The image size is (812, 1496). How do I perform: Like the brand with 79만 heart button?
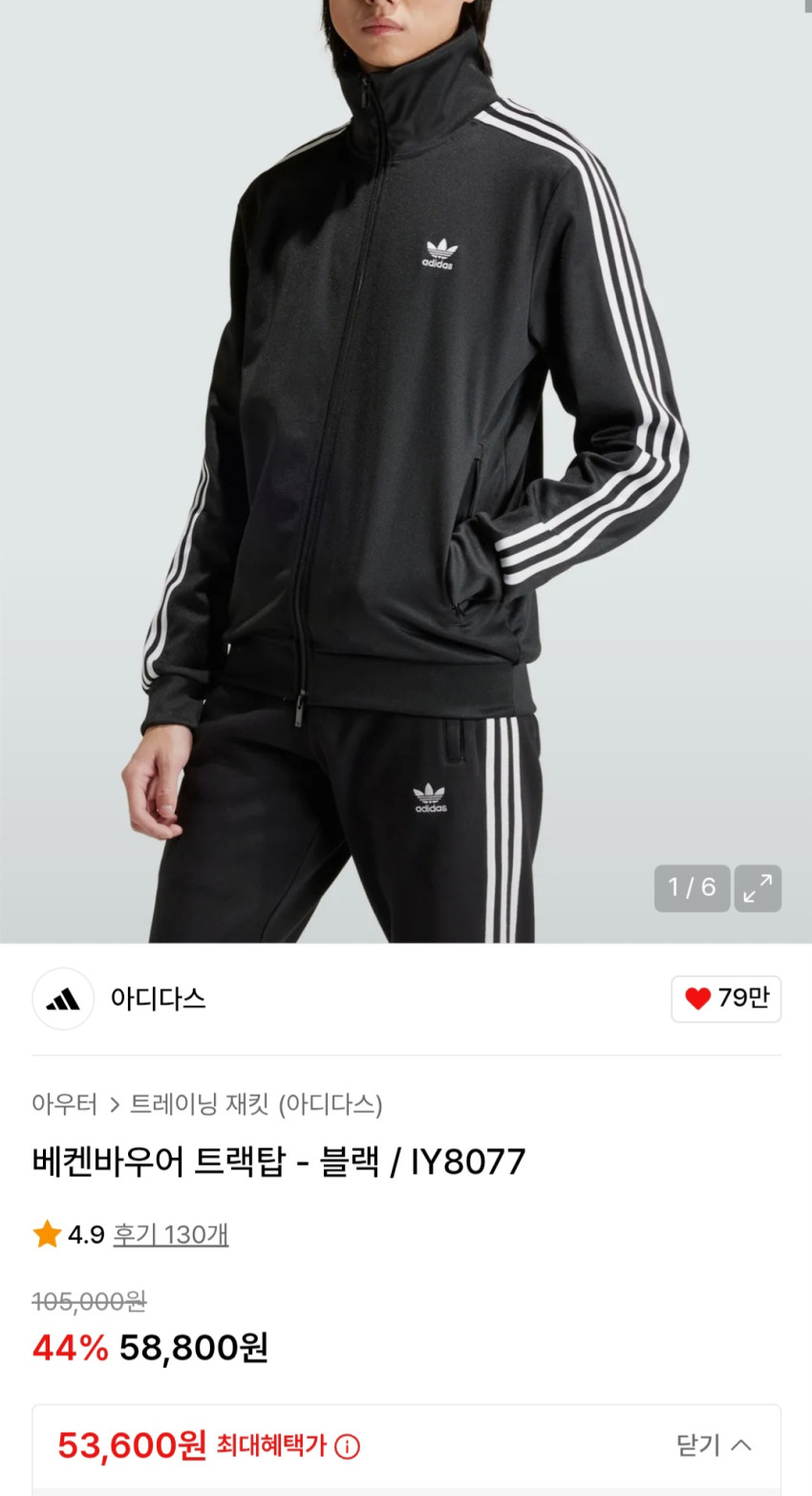(726, 999)
